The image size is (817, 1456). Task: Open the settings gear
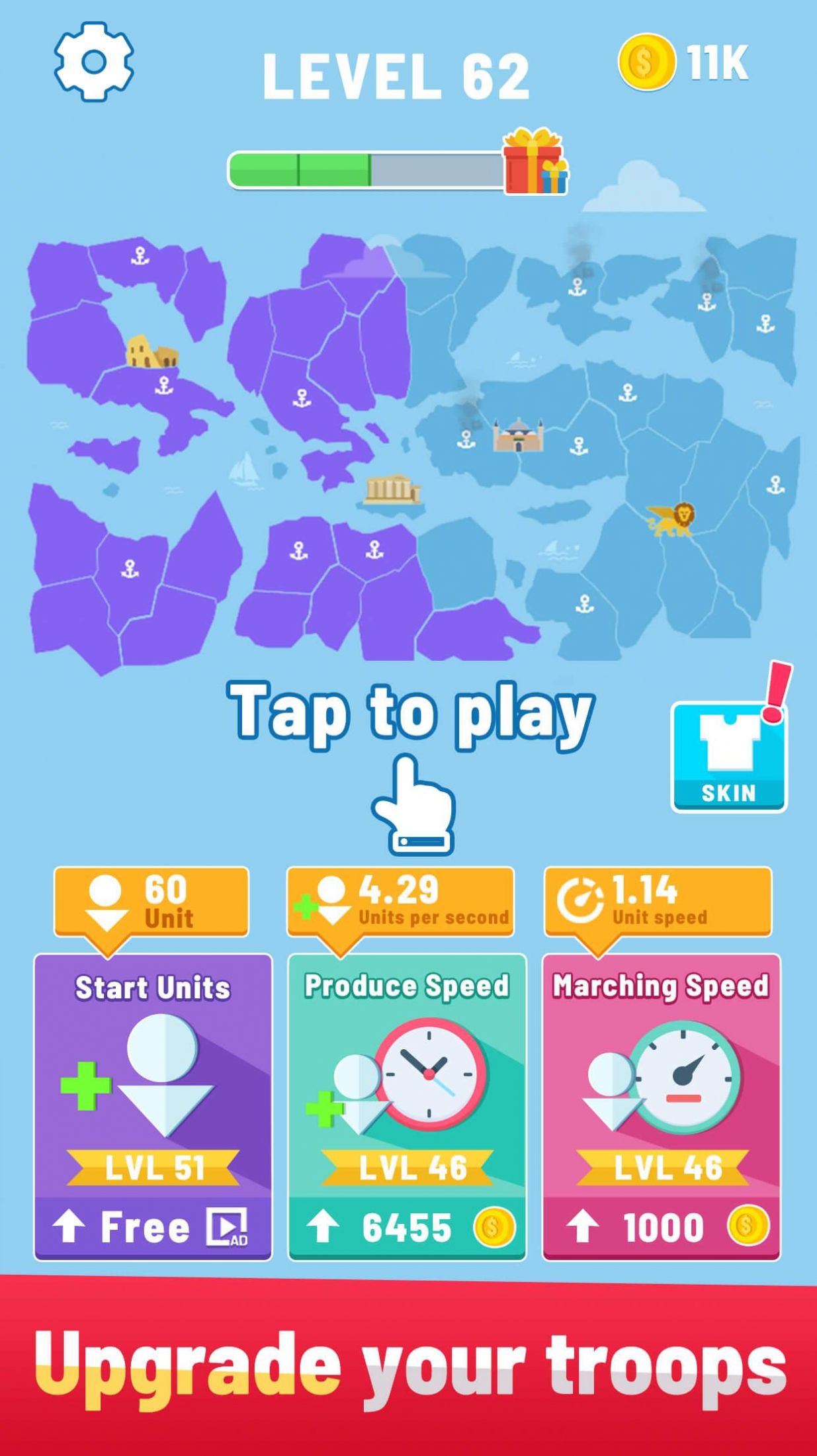pyautogui.click(x=94, y=62)
